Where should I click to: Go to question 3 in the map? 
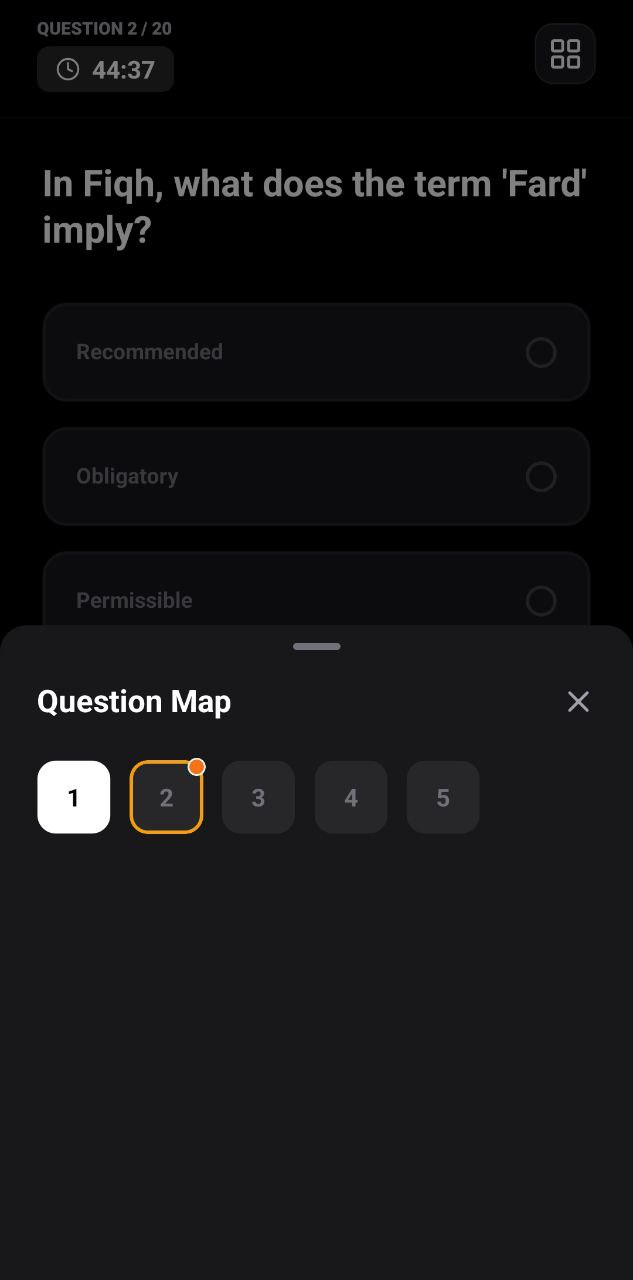258,797
